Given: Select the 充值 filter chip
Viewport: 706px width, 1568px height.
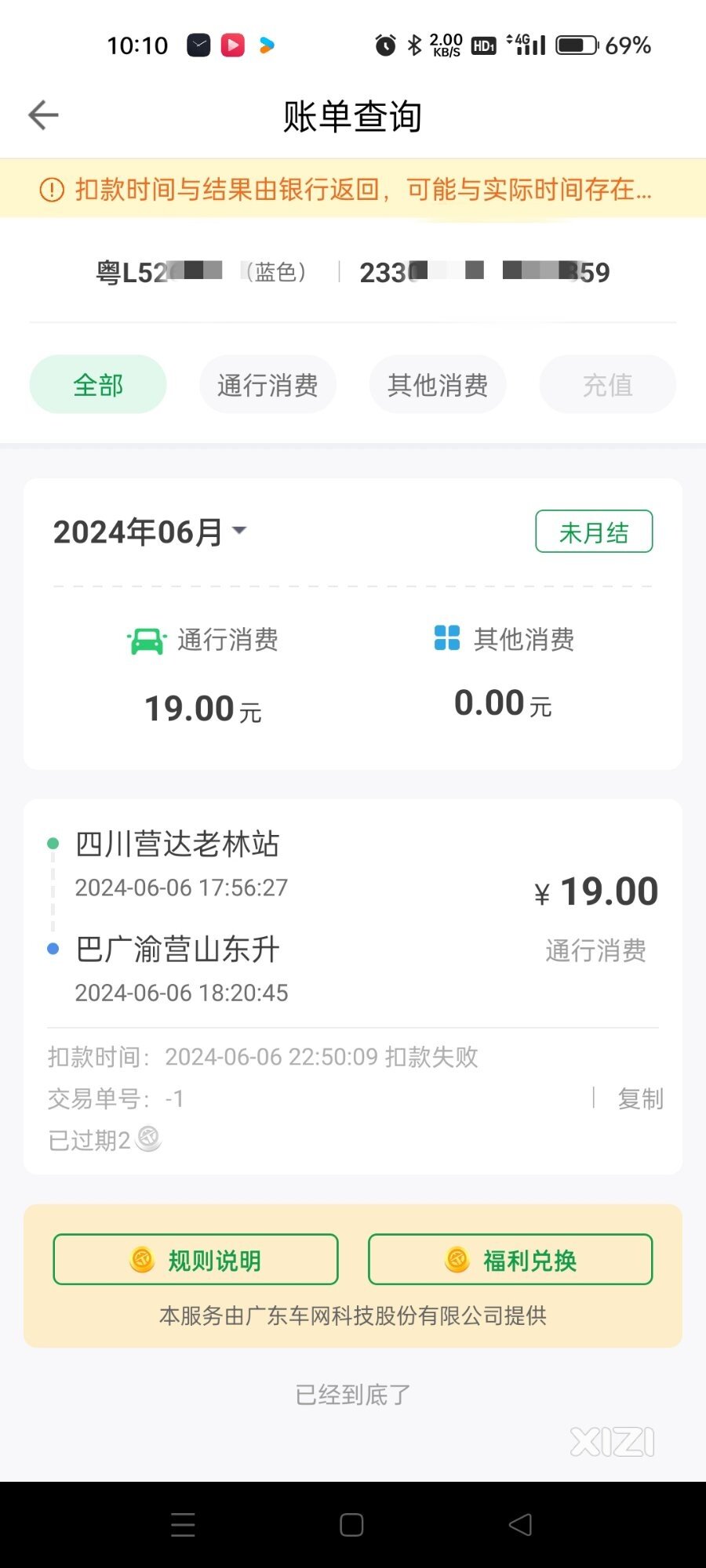Looking at the screenshot, I should 607,385.
